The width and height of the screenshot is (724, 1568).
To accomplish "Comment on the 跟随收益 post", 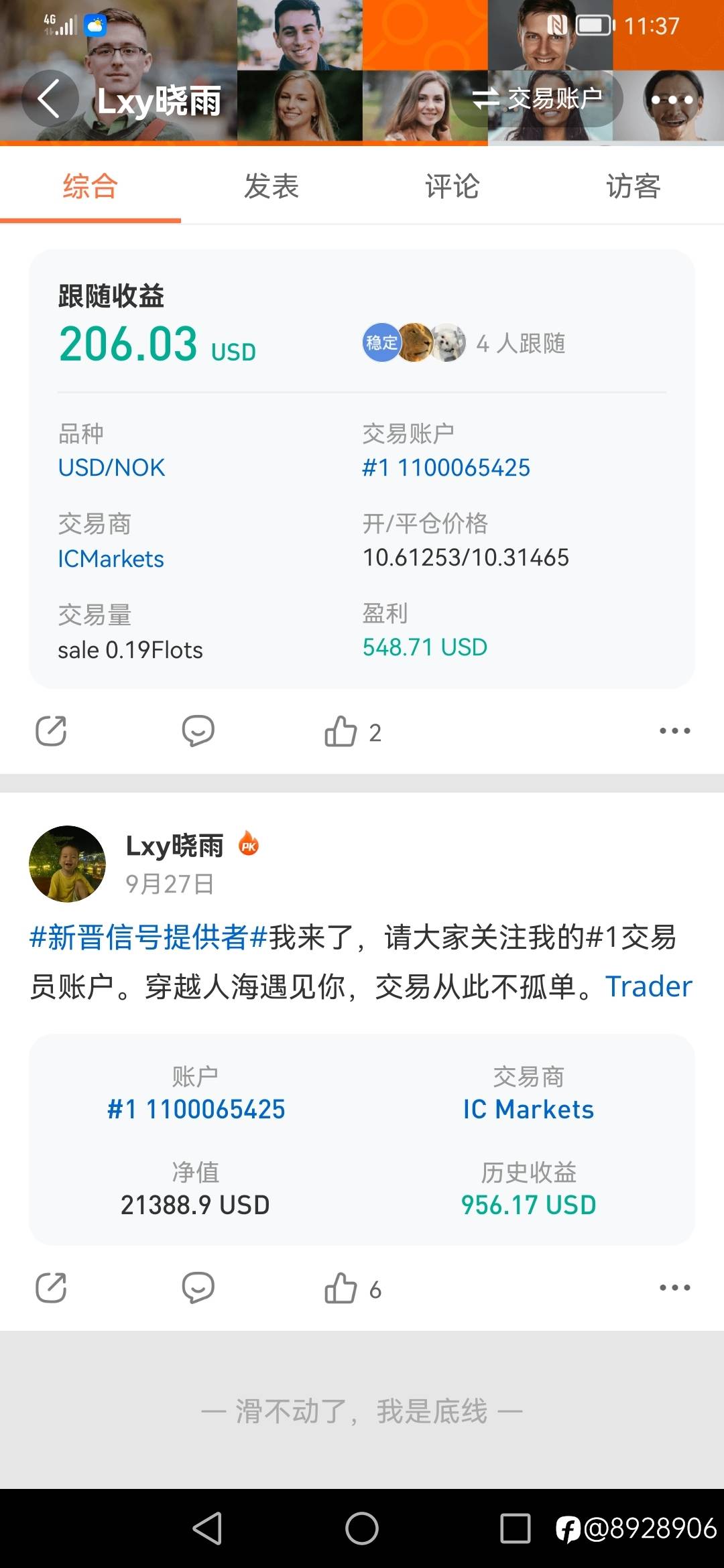I will (198, 731).
